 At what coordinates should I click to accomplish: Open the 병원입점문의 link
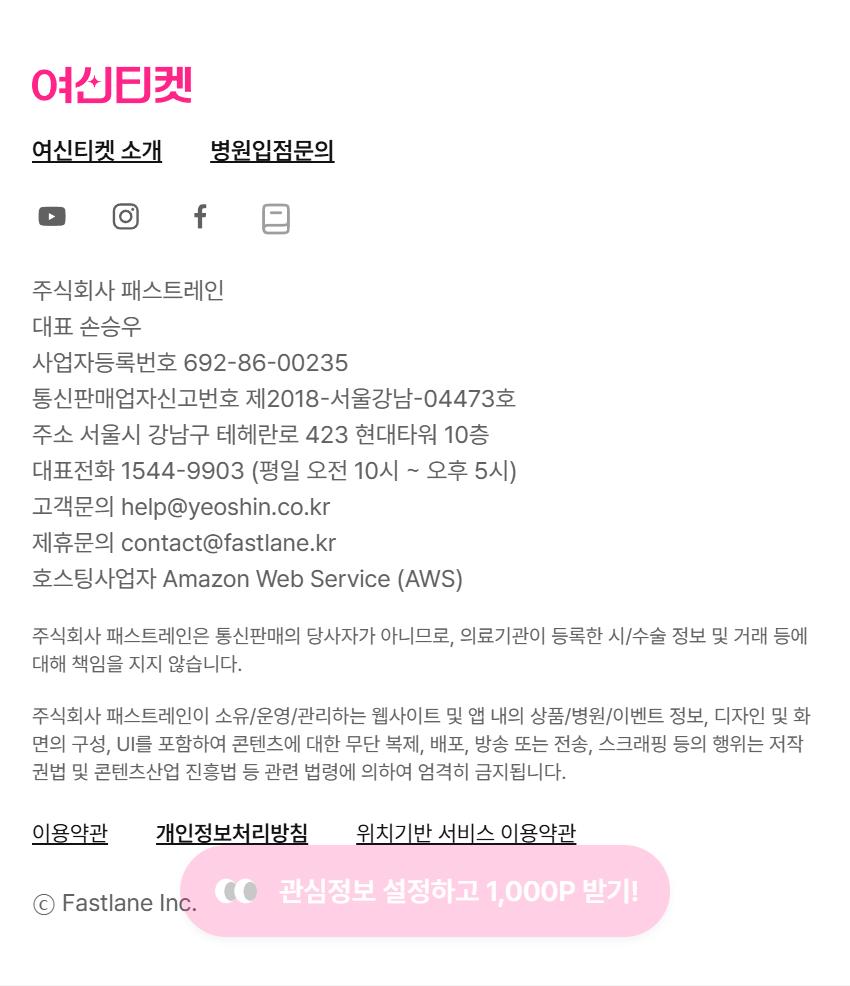pos(272,151)
